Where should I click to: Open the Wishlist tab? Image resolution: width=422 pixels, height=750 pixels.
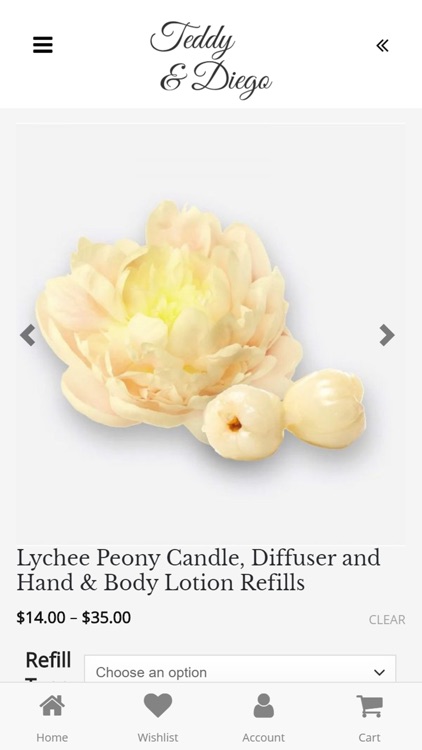(158, 717)
